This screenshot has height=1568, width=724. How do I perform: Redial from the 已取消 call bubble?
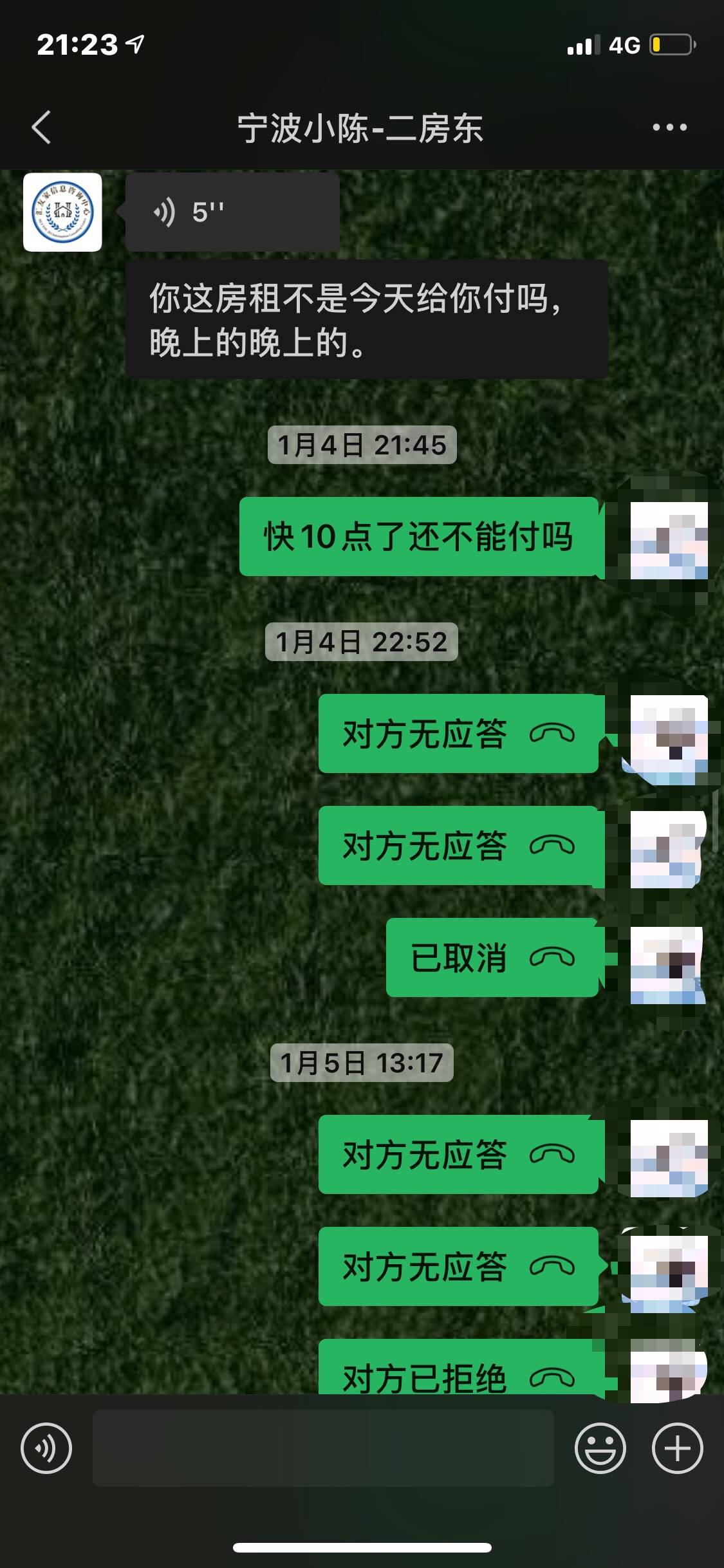pos(492,958)
